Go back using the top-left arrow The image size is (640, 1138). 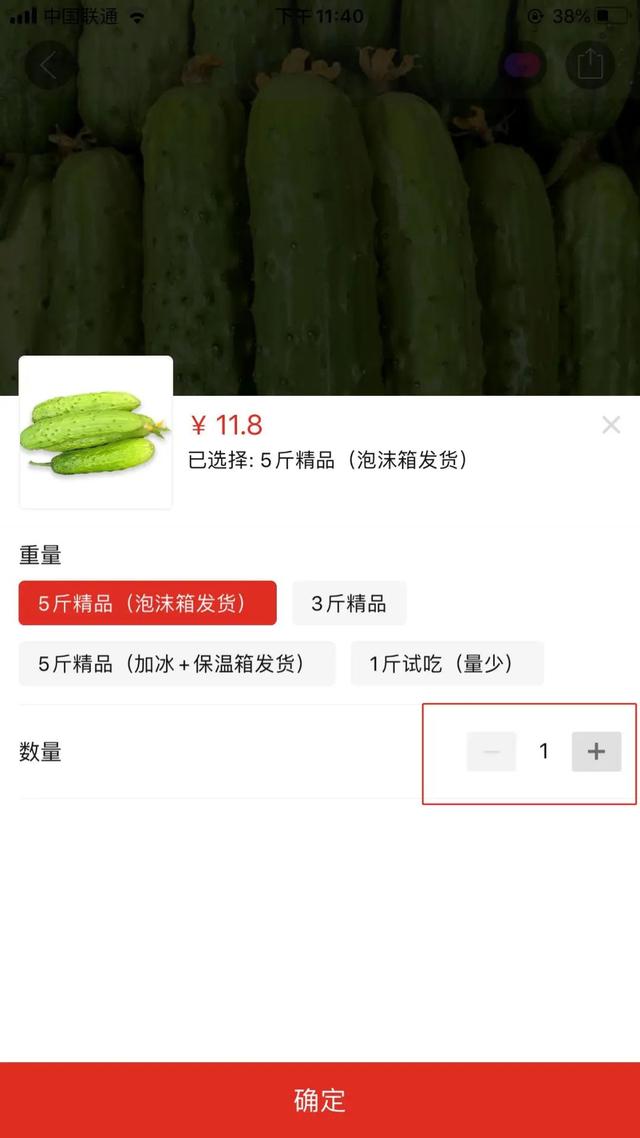(49, 65)
